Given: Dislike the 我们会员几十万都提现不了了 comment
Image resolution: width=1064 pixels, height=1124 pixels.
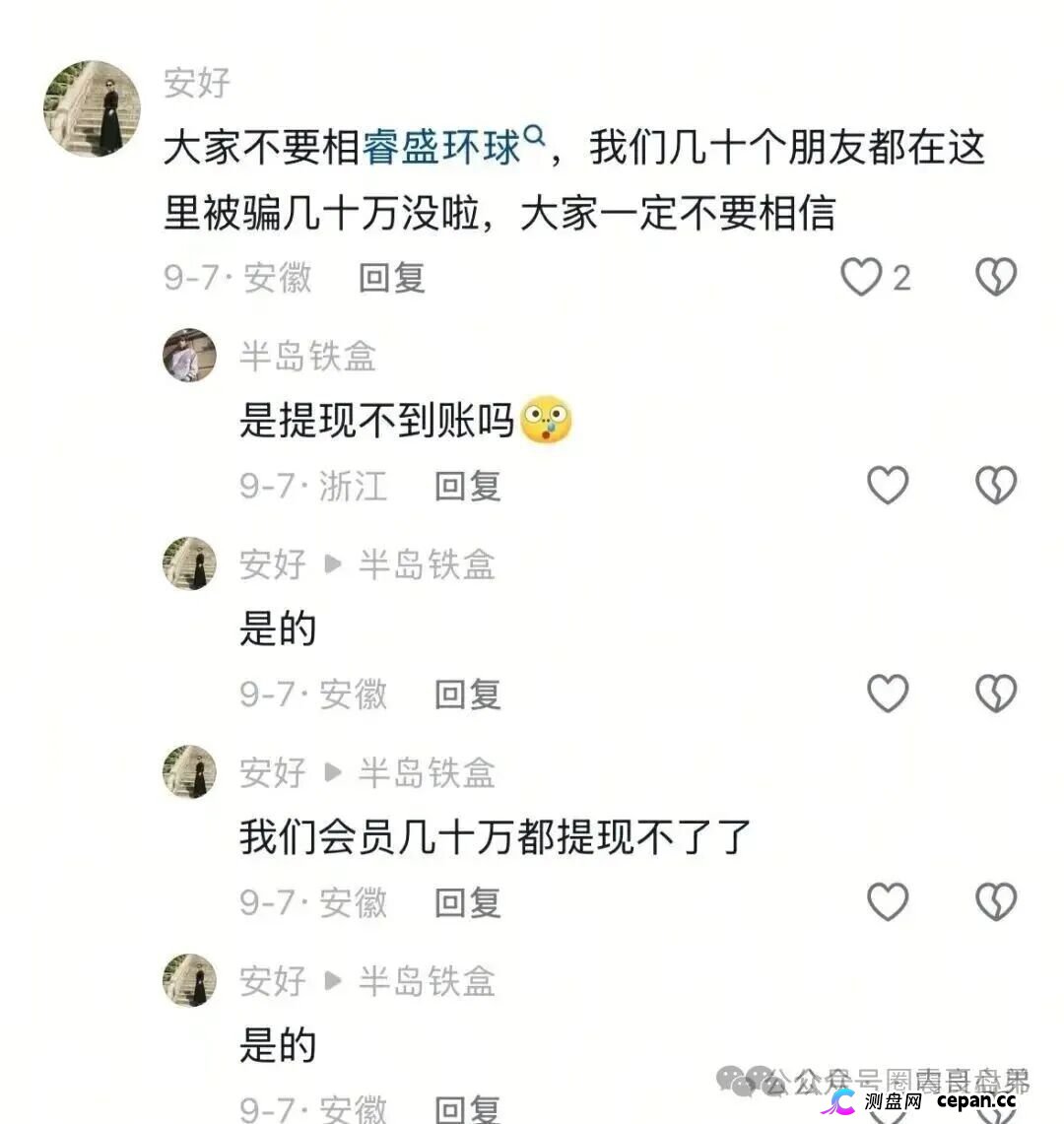Looking at the screenshot, I should [997, 899].
